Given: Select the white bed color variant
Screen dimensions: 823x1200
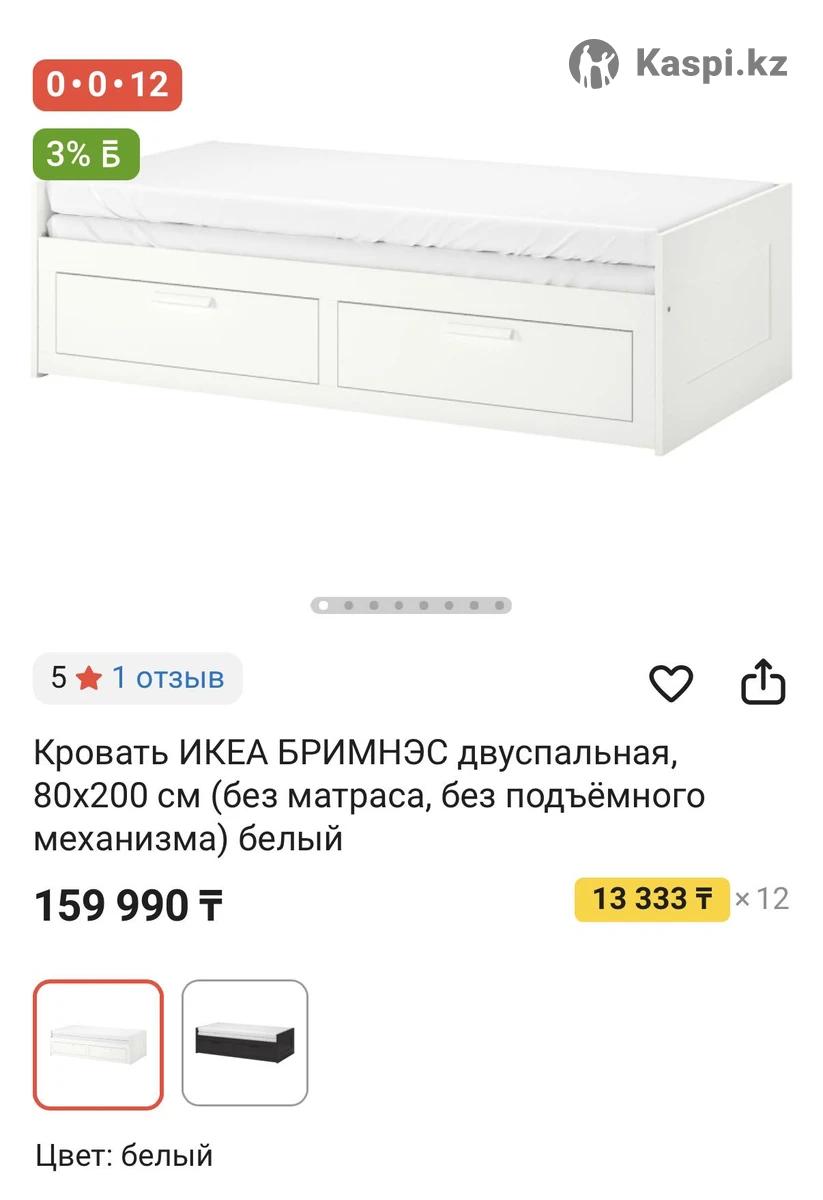Looking at the screenshot, I should [x=98, y=1044].
